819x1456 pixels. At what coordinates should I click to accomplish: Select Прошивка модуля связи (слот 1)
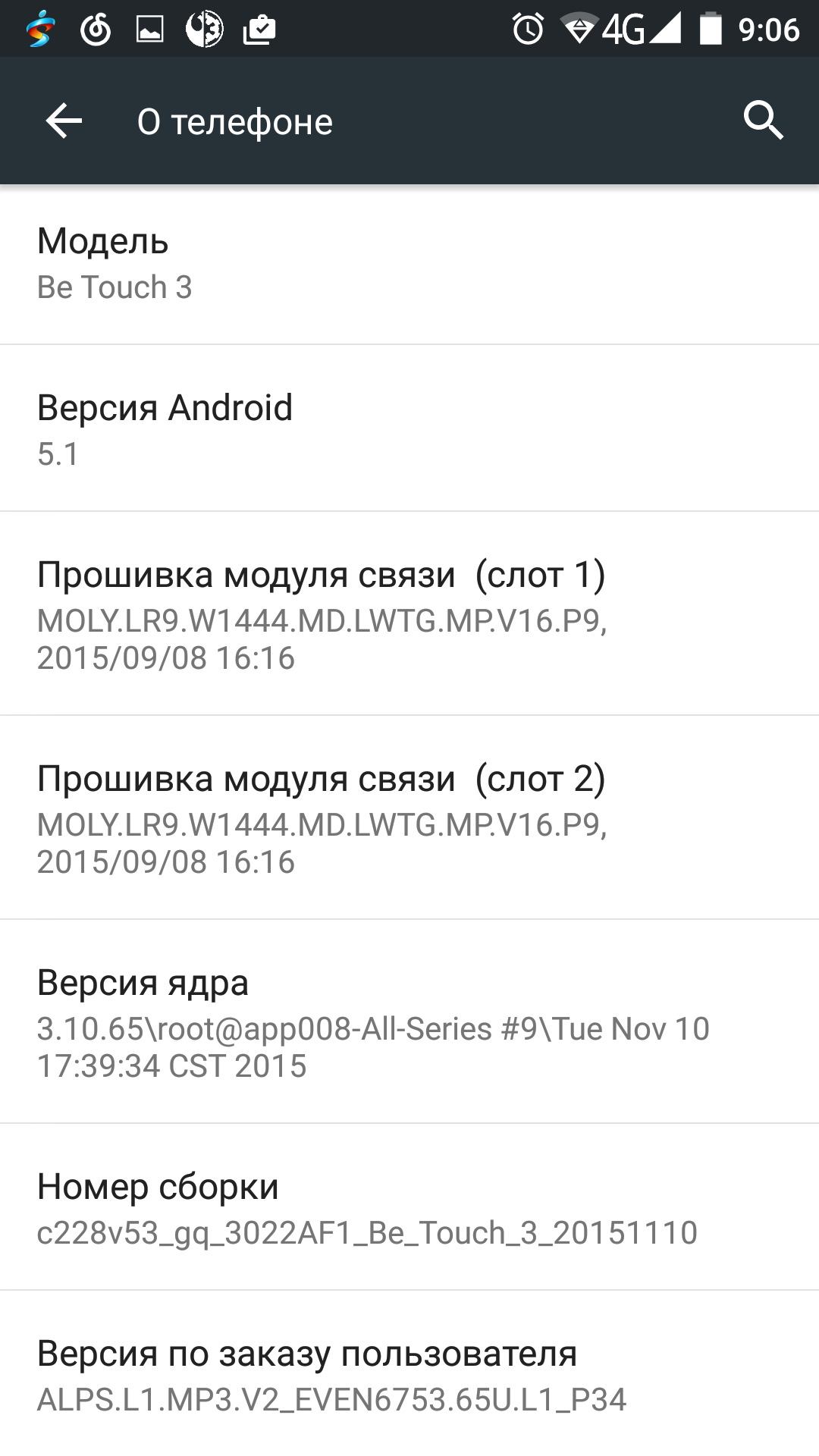click(x=409, y=614)
